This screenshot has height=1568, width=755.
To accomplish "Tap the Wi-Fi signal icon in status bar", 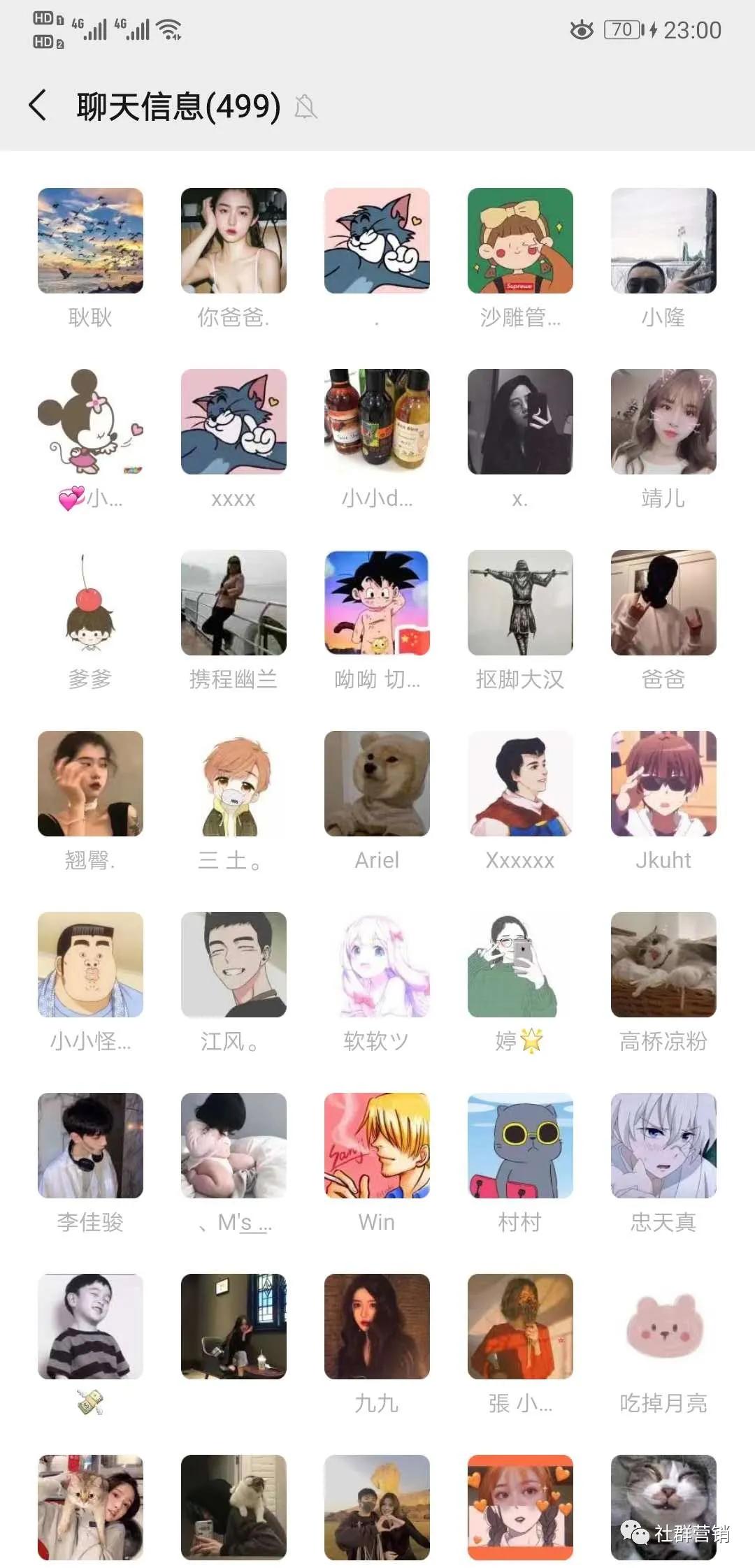I will tap(168, 28).
